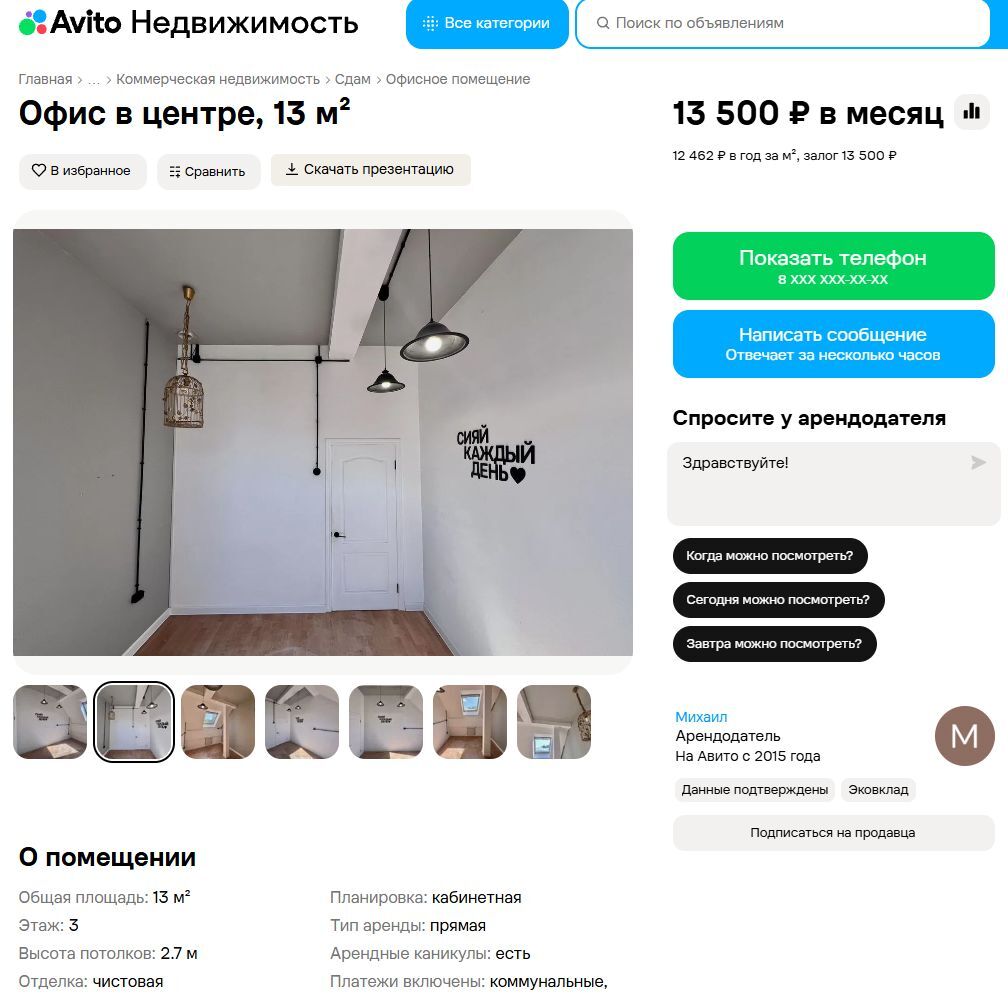This screenshot has height=995, width=1008.
Task: Tap Показать телефон button
Action: (x=833, y=266)
